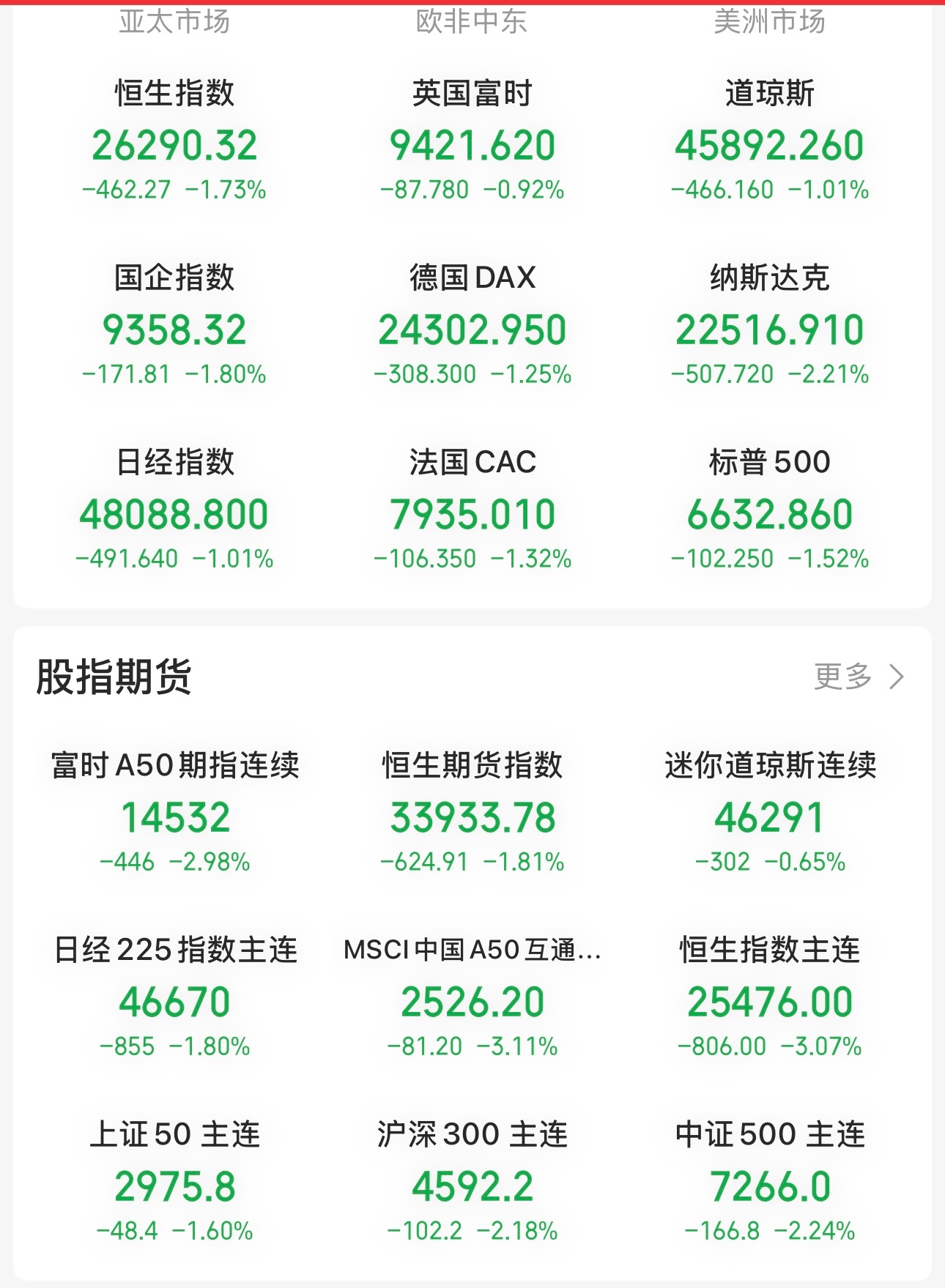Tap the 纳斯达克 index card
The image size is (945, 1288).
pos(770,325)
